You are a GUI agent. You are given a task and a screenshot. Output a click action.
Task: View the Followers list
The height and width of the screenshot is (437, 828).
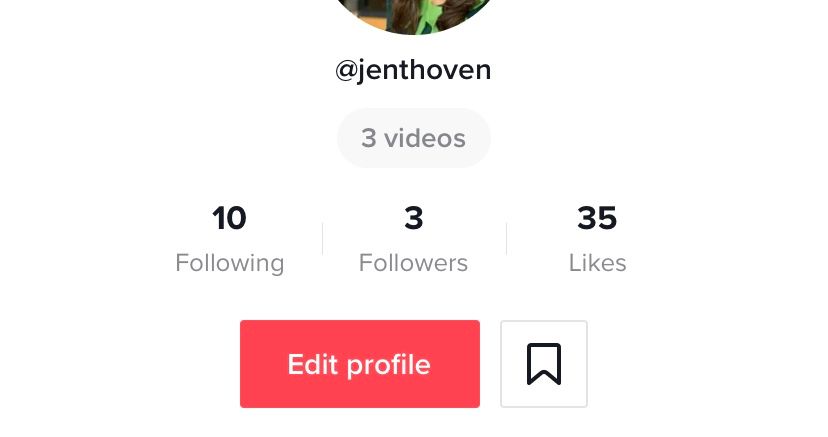[413, 240]
